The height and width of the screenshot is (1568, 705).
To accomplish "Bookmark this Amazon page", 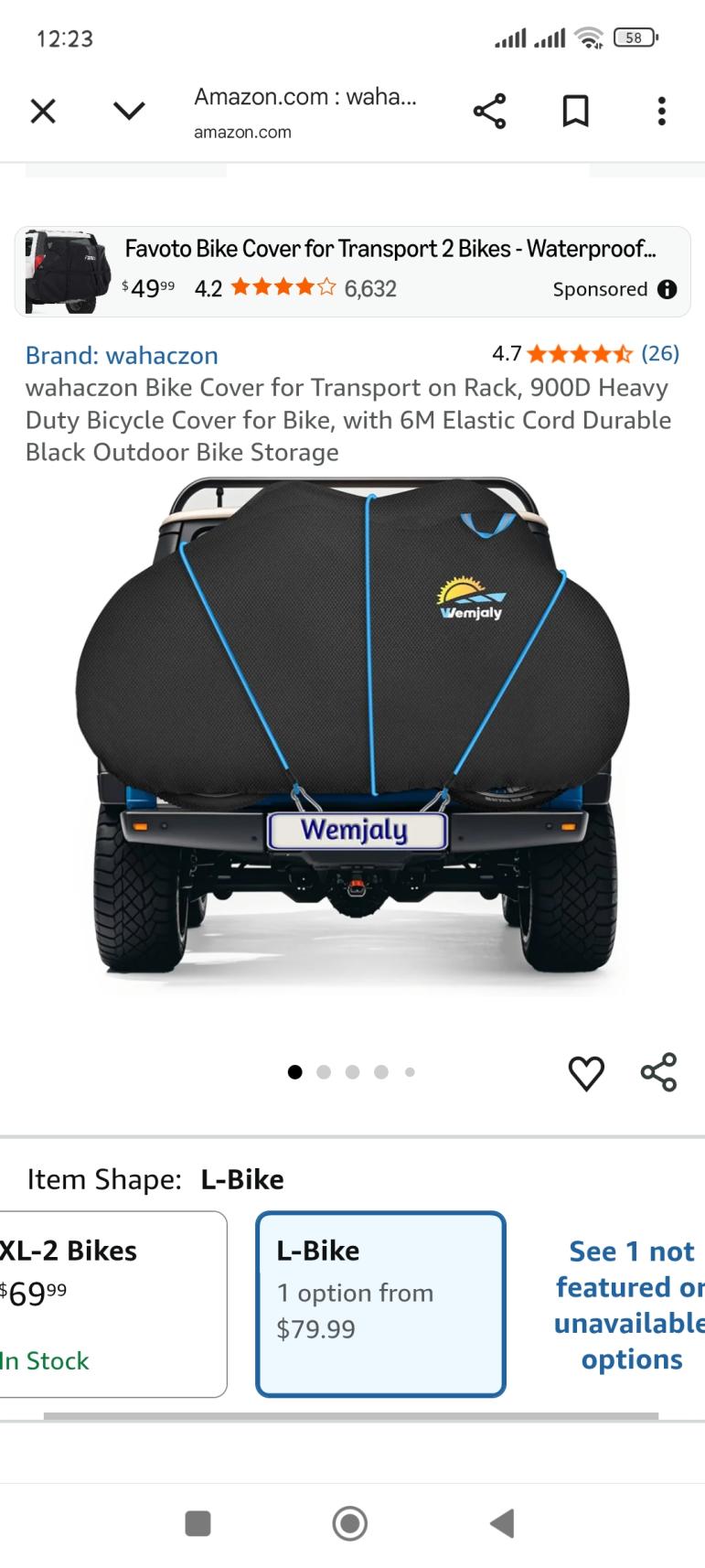I will [575, 112].
